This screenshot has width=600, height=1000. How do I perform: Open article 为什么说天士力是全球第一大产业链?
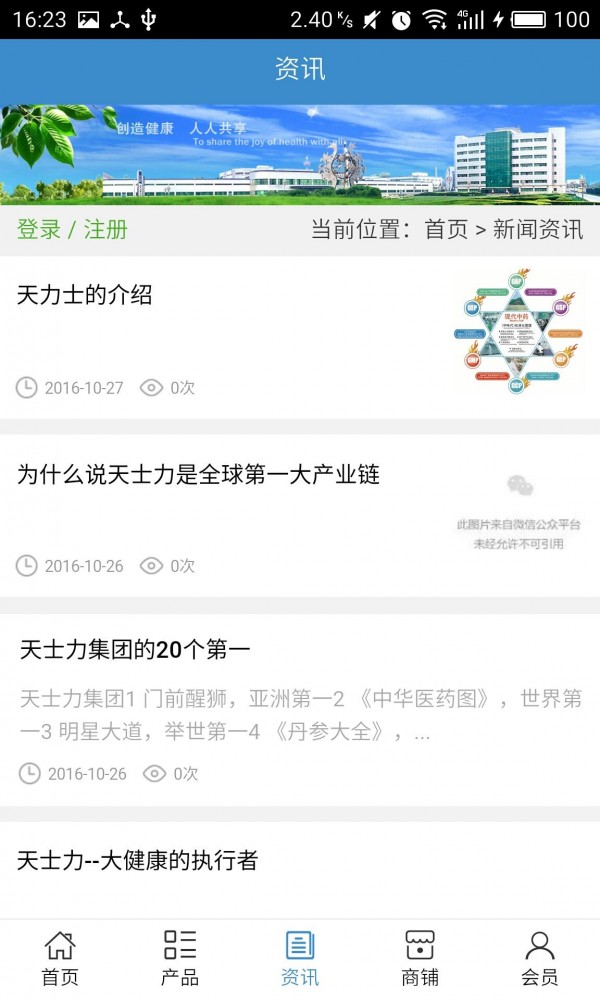[198, 474]
